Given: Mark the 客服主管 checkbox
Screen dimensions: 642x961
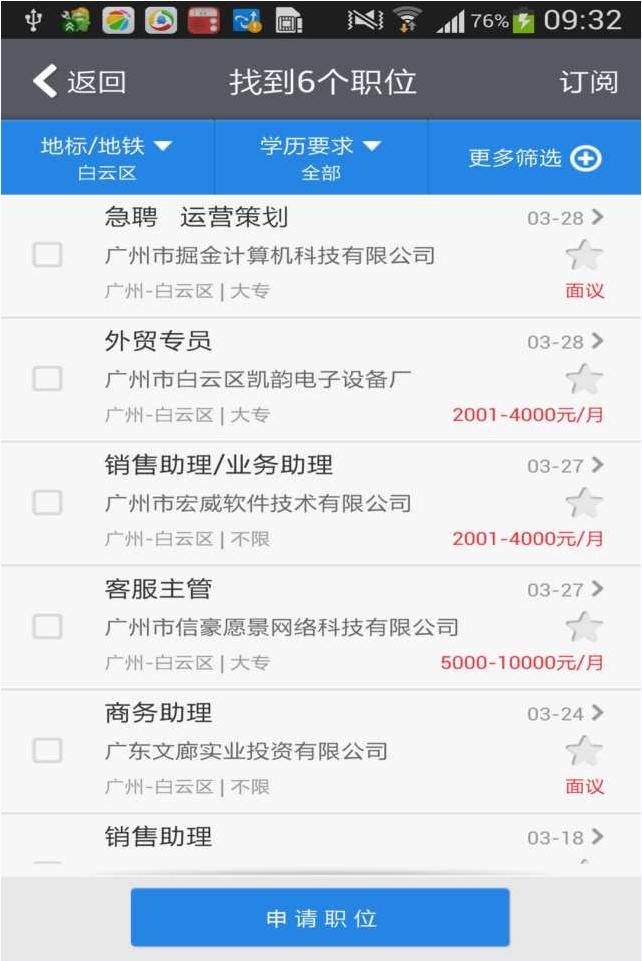Looking at the screenshot, I should click(x=47, y=627).
